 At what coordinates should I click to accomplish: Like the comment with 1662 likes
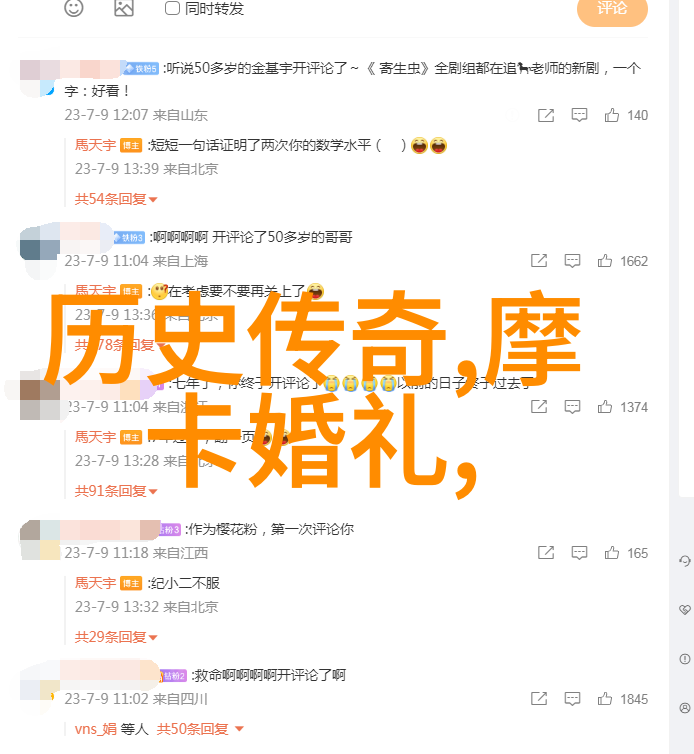(606, 261)
